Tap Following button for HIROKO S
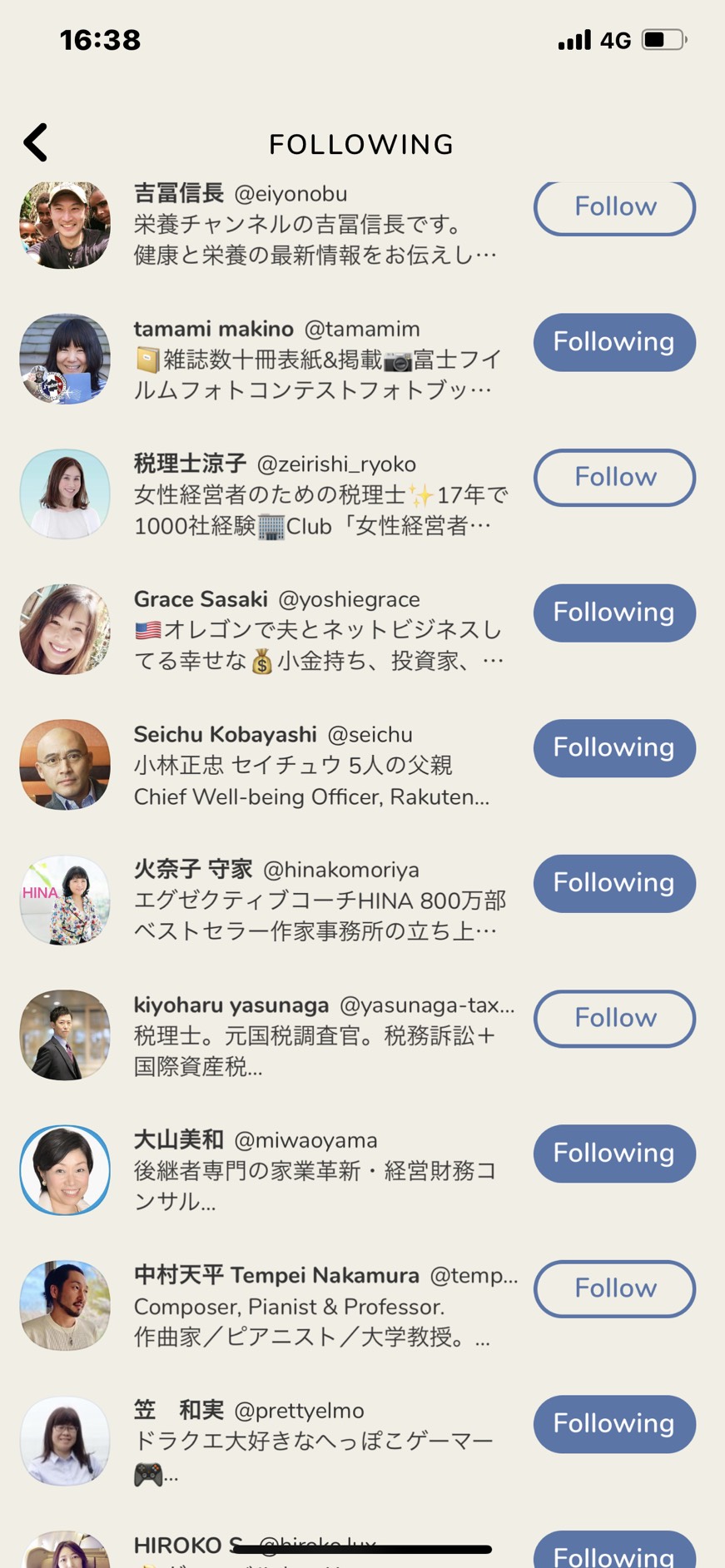Screen dimensions: 725x1568 point(614,1551)
